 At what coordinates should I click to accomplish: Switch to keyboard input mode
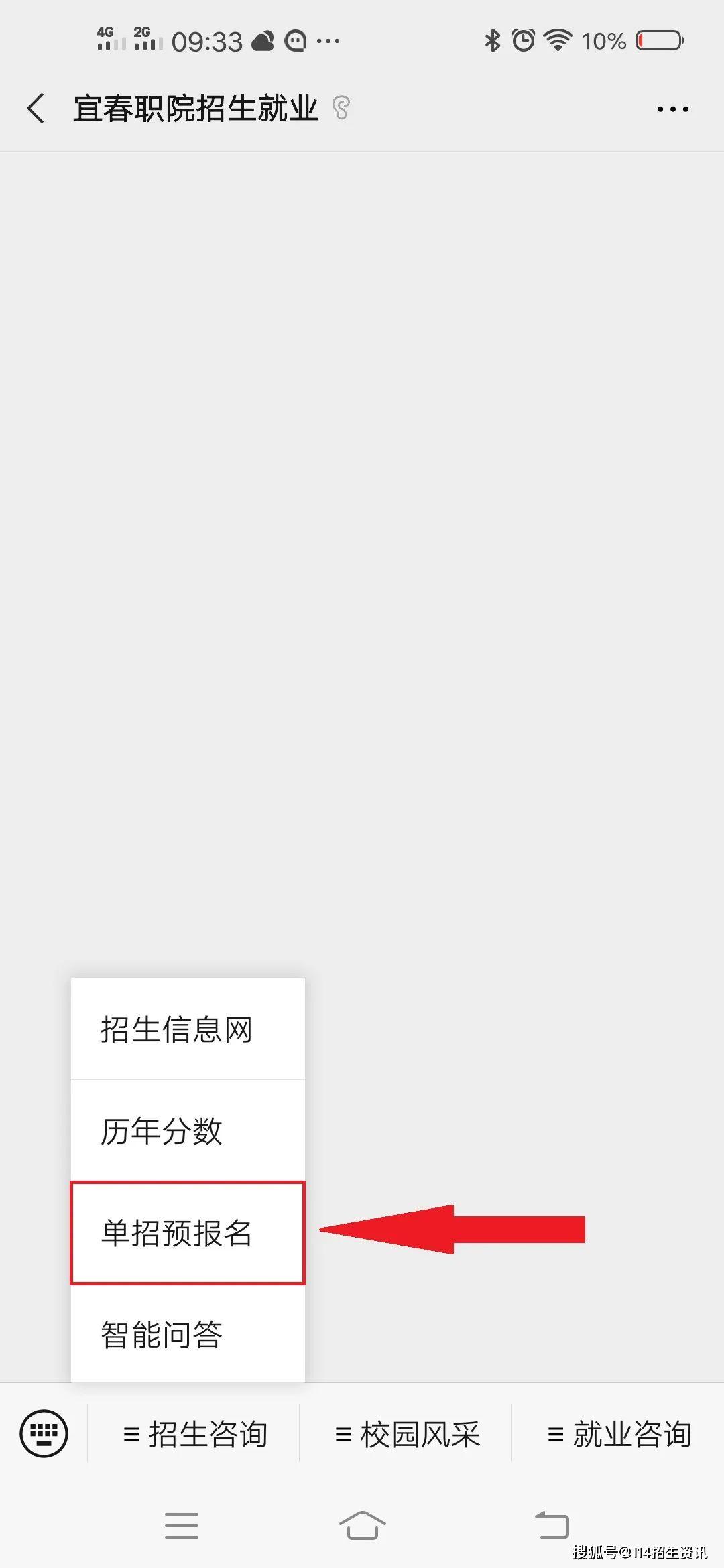point(44,1433)
